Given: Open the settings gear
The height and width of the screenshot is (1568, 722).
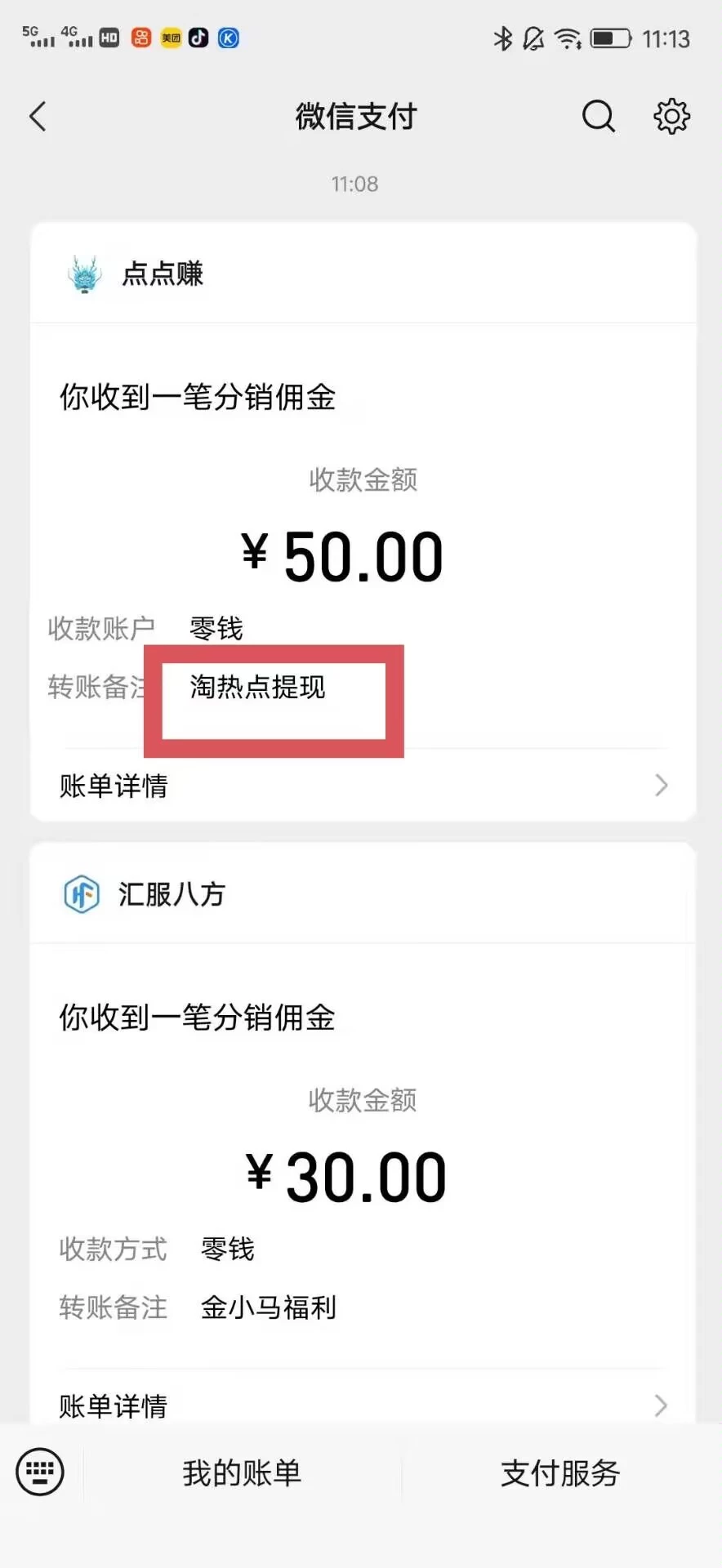Looking at the screenshot, I should [x=671, y=116].
